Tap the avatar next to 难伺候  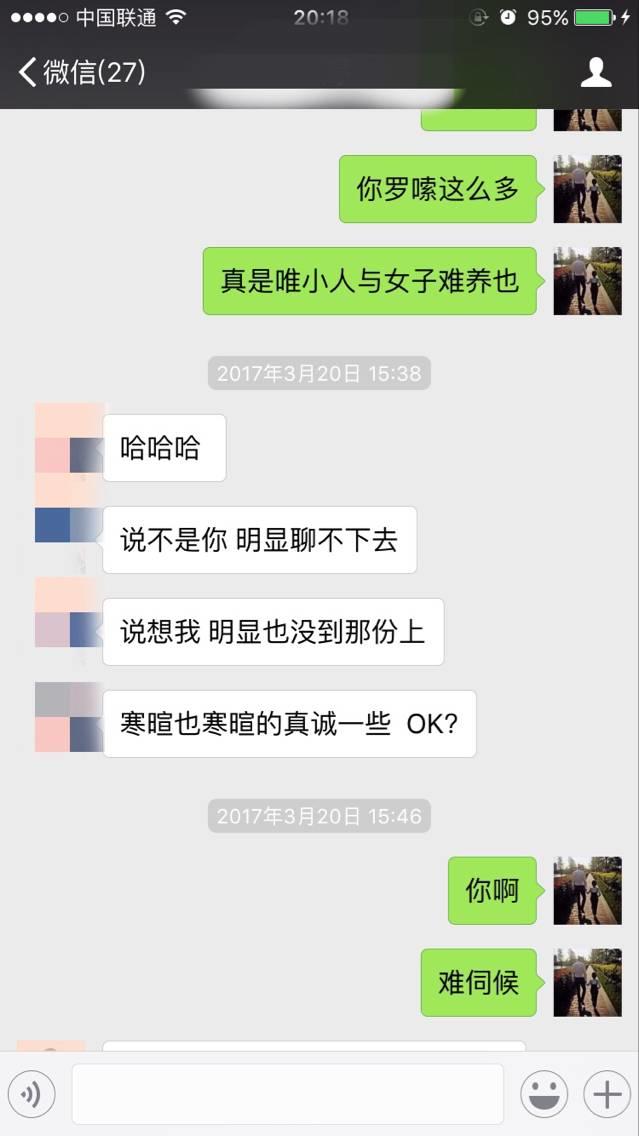587,983
